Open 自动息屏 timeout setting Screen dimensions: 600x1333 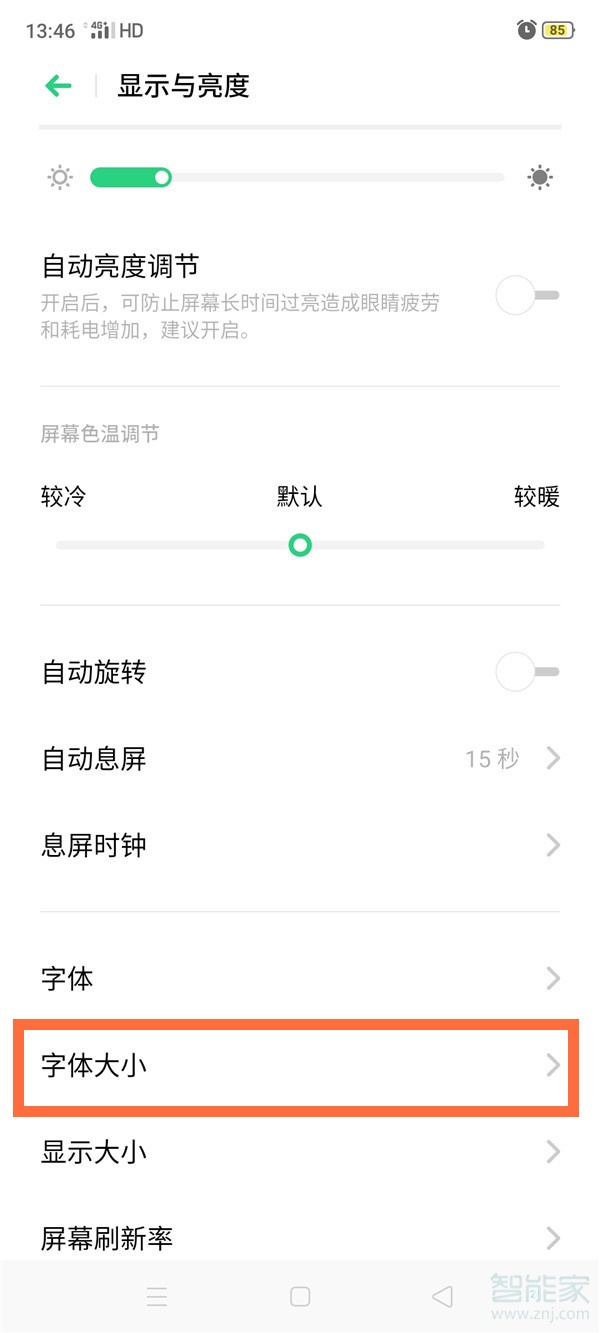[300, 759]
